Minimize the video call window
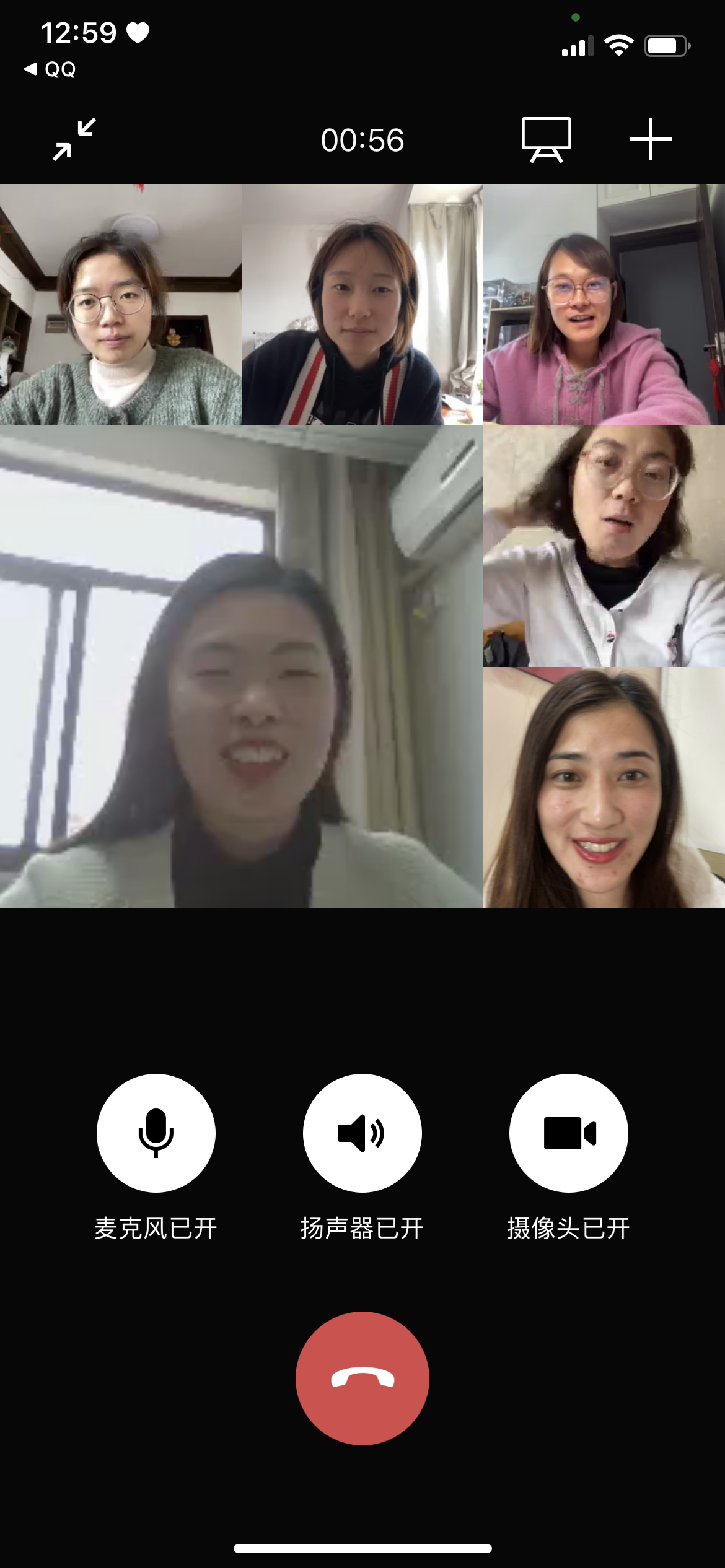Screen dimensions: 725x1568 pyautogui.click(x=74, y=140)
